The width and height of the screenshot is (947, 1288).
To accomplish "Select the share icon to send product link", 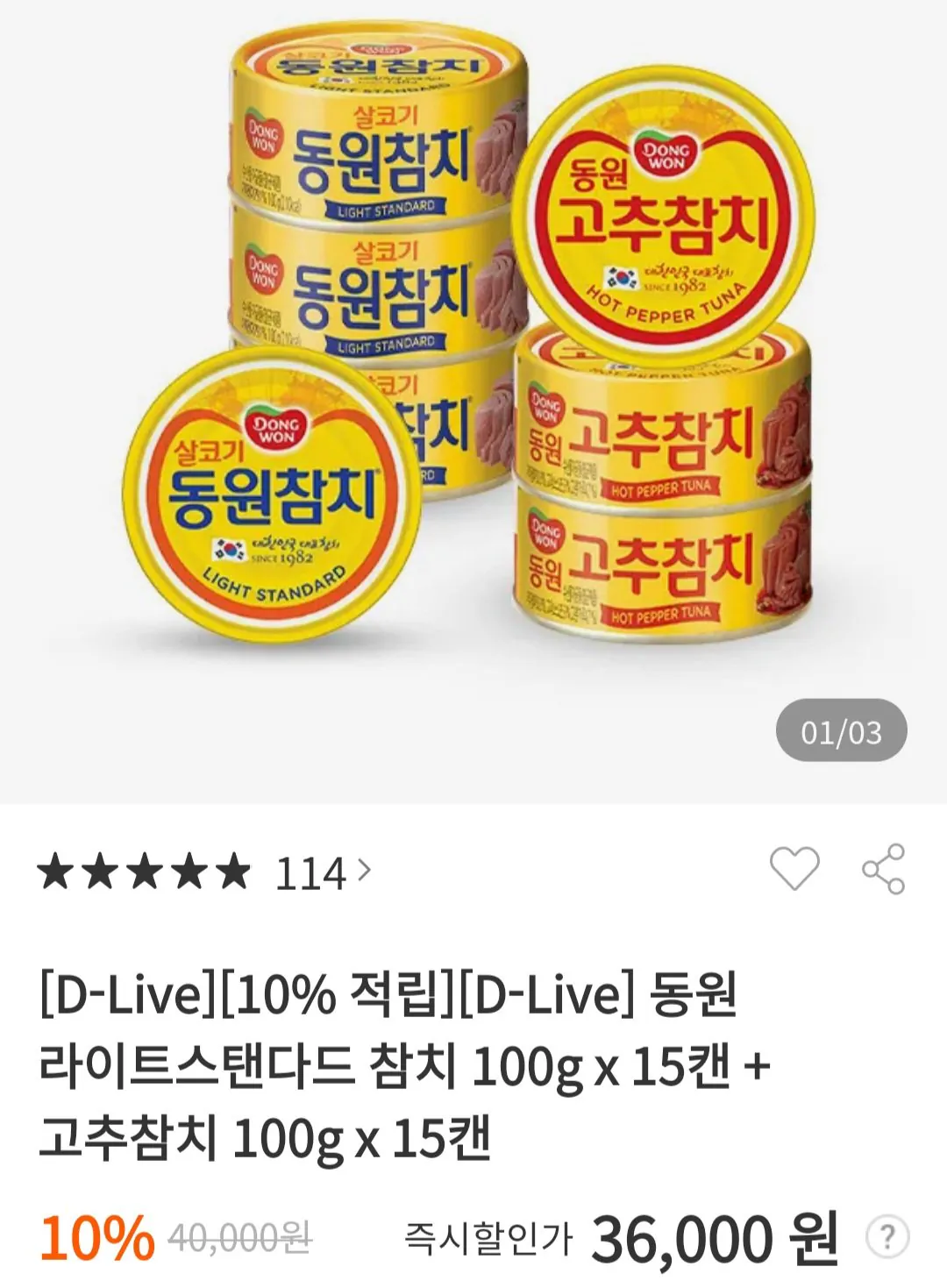I will [x=881, y=866].
